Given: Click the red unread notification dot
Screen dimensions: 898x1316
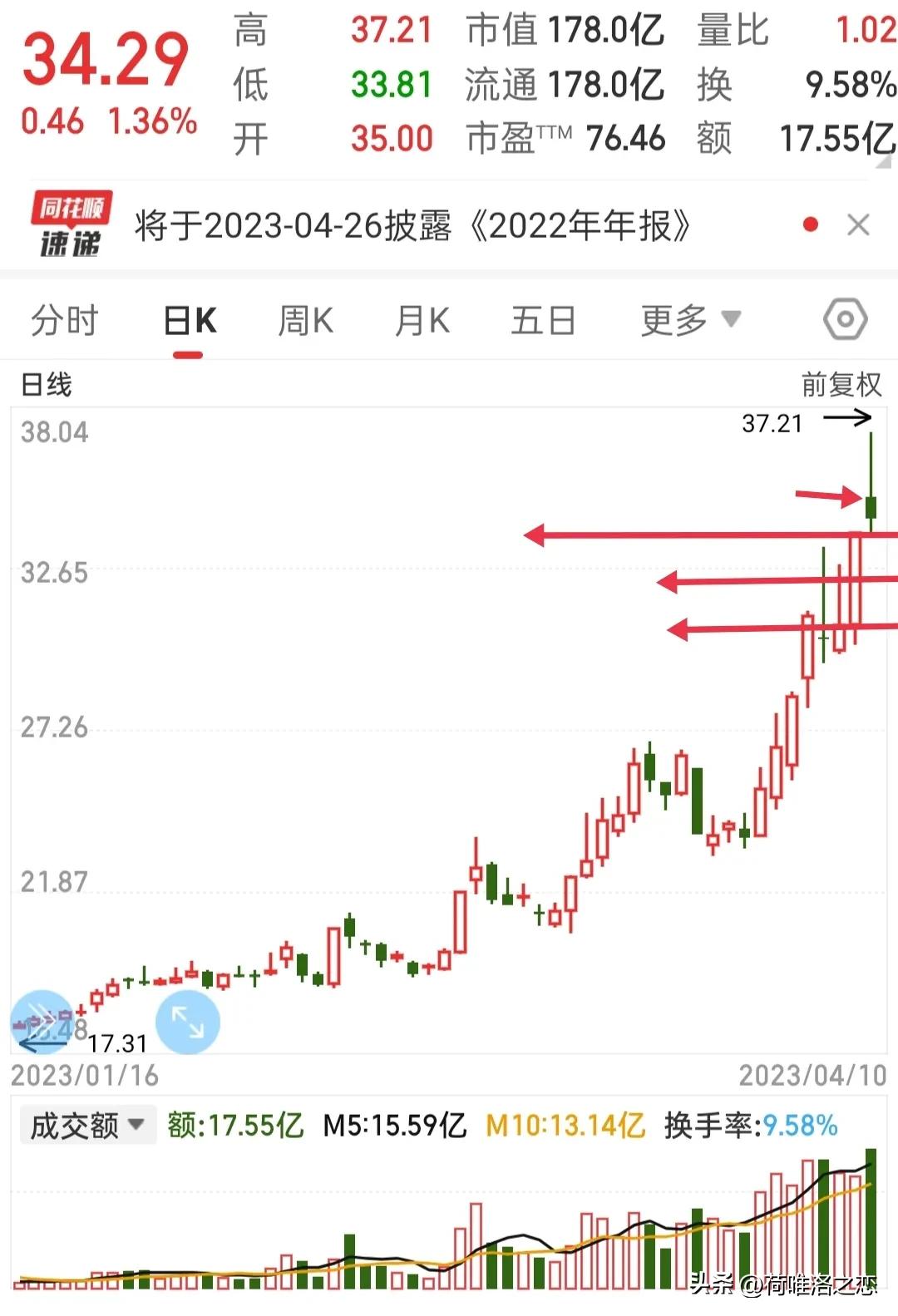Looking at the screenshot, I should click(810, 223).
